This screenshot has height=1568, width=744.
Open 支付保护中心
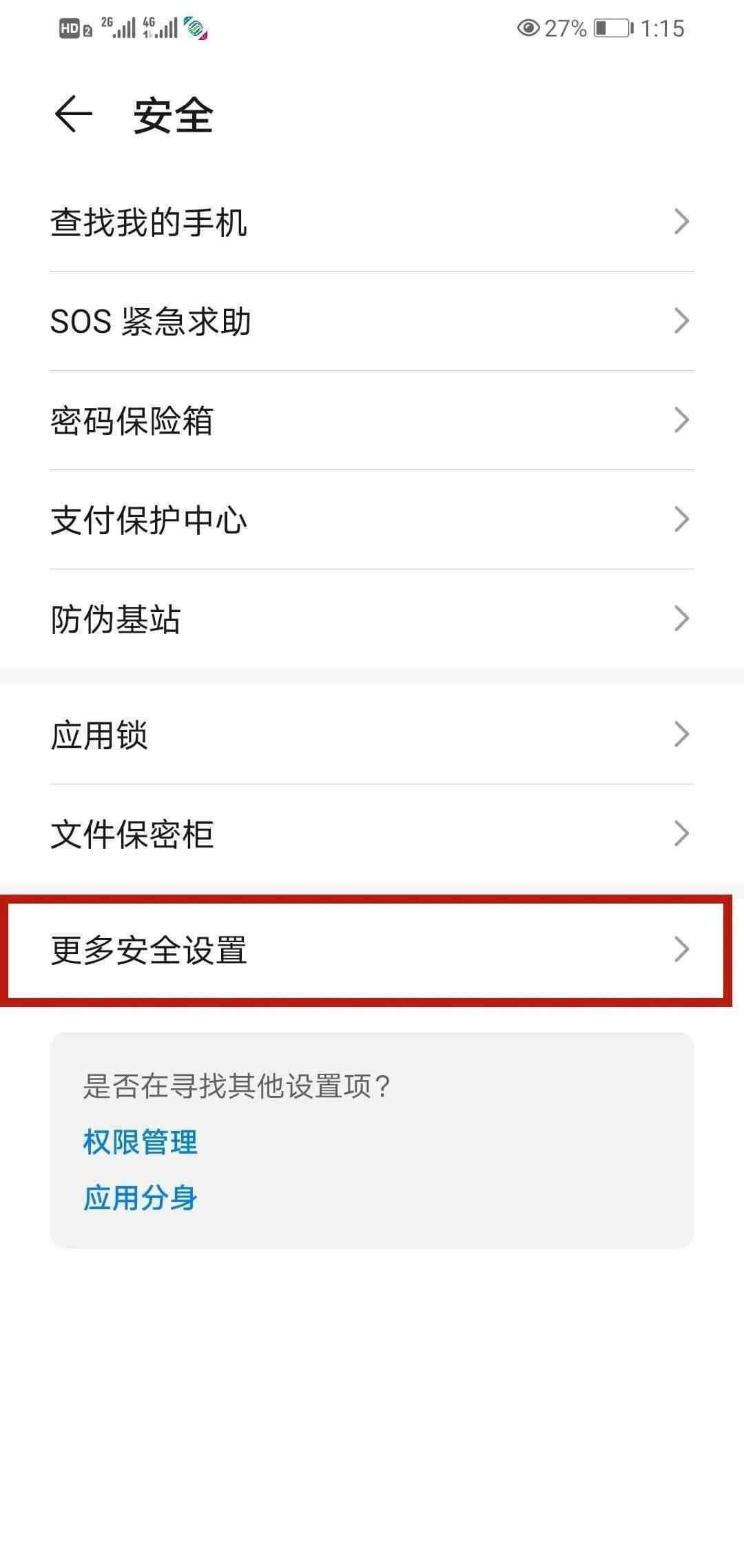pyautogui.click(x=372, y=520)
